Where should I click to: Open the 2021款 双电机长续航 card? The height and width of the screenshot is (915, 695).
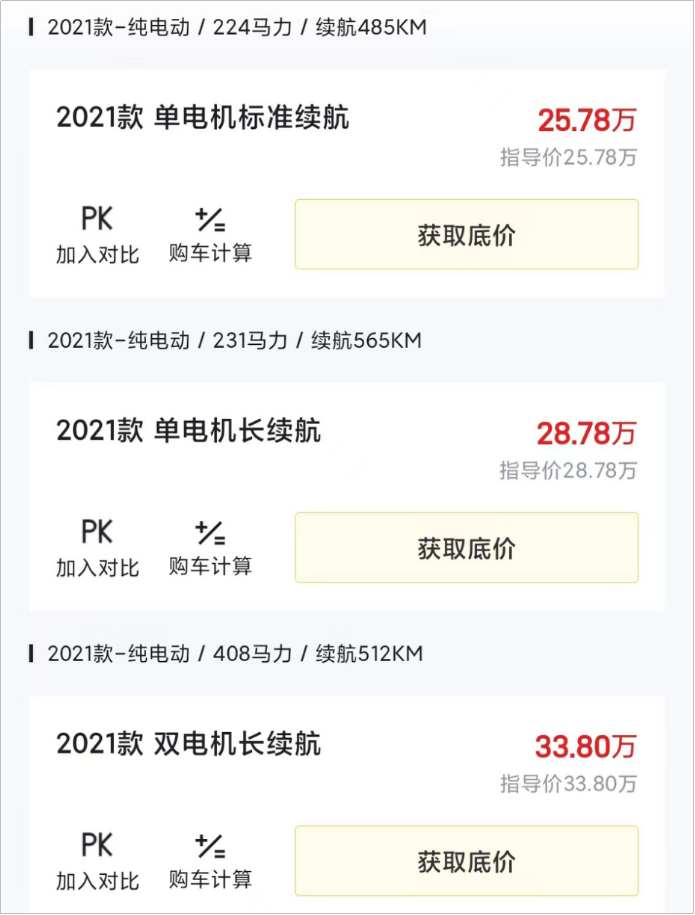tap(189, 744)
